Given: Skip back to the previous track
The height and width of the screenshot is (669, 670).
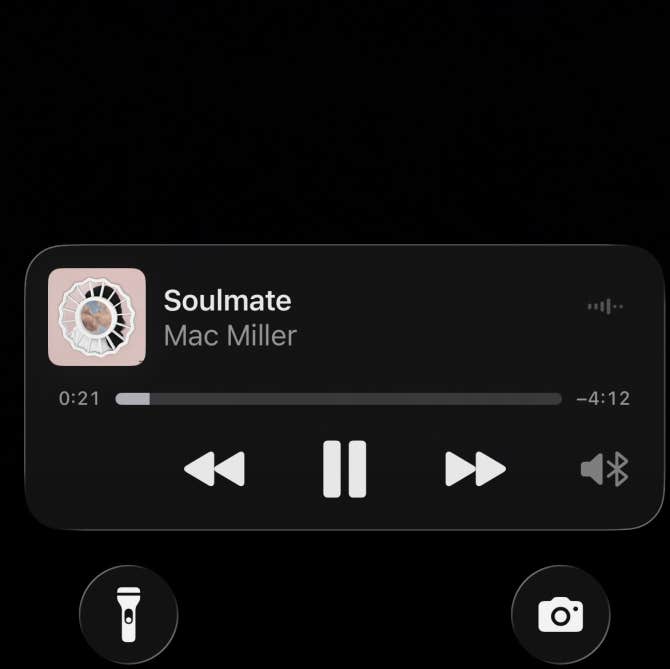Looking at the screenshot, I should click(215, 469).
